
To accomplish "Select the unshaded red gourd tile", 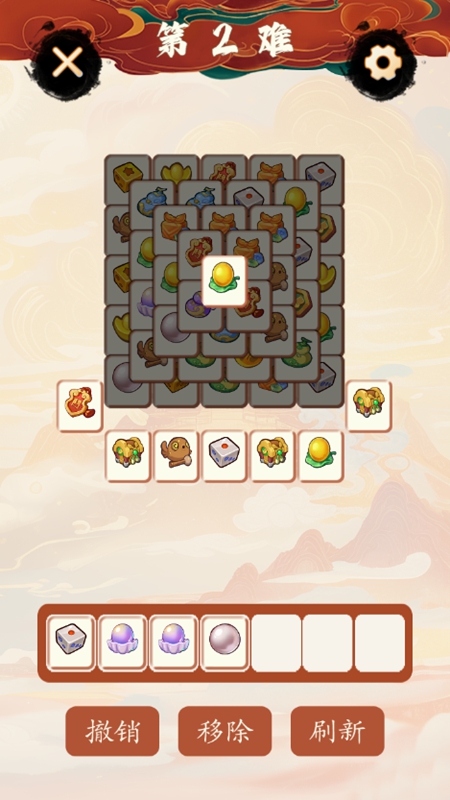I will [x=80, y=406].
